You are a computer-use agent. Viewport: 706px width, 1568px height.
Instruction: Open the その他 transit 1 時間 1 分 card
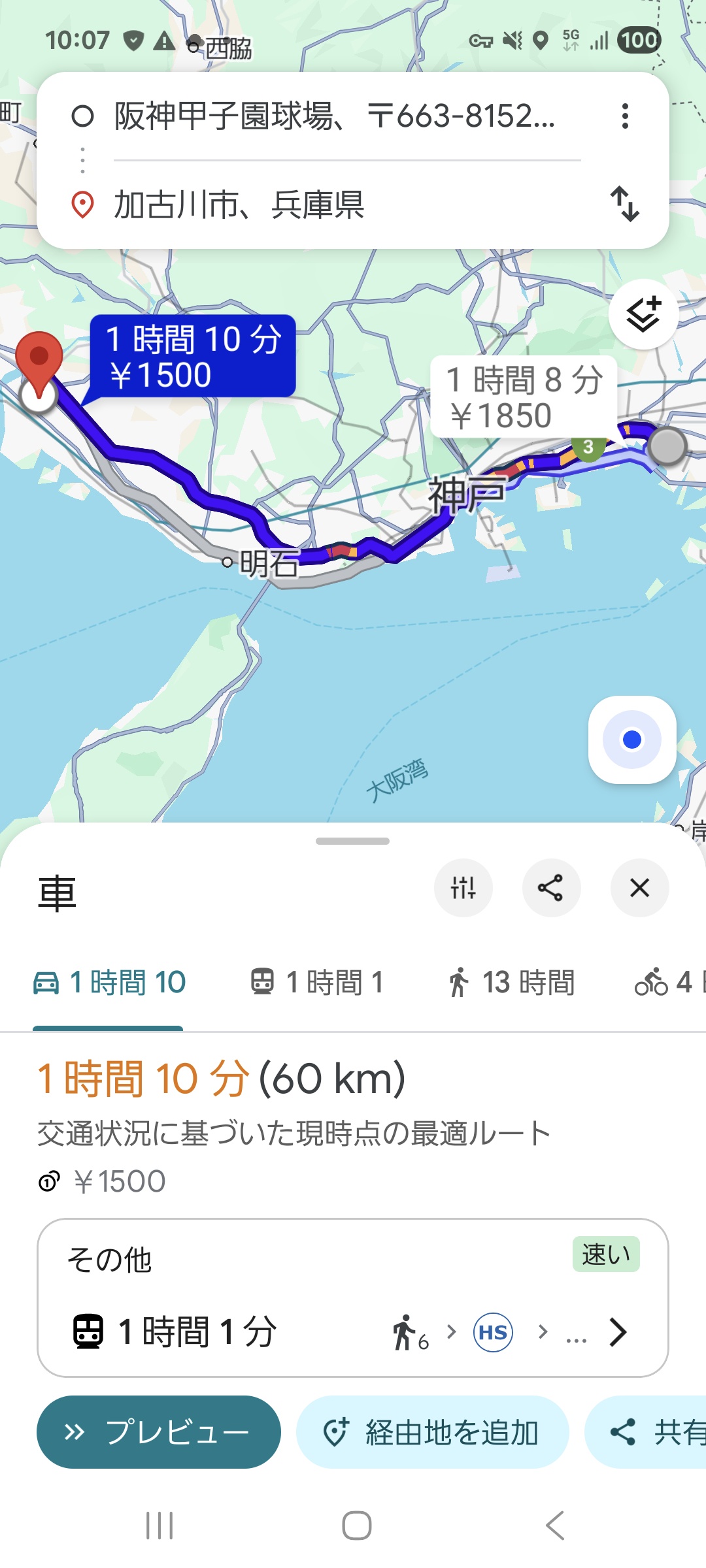pyautogui.click(x=353, y=1298)
